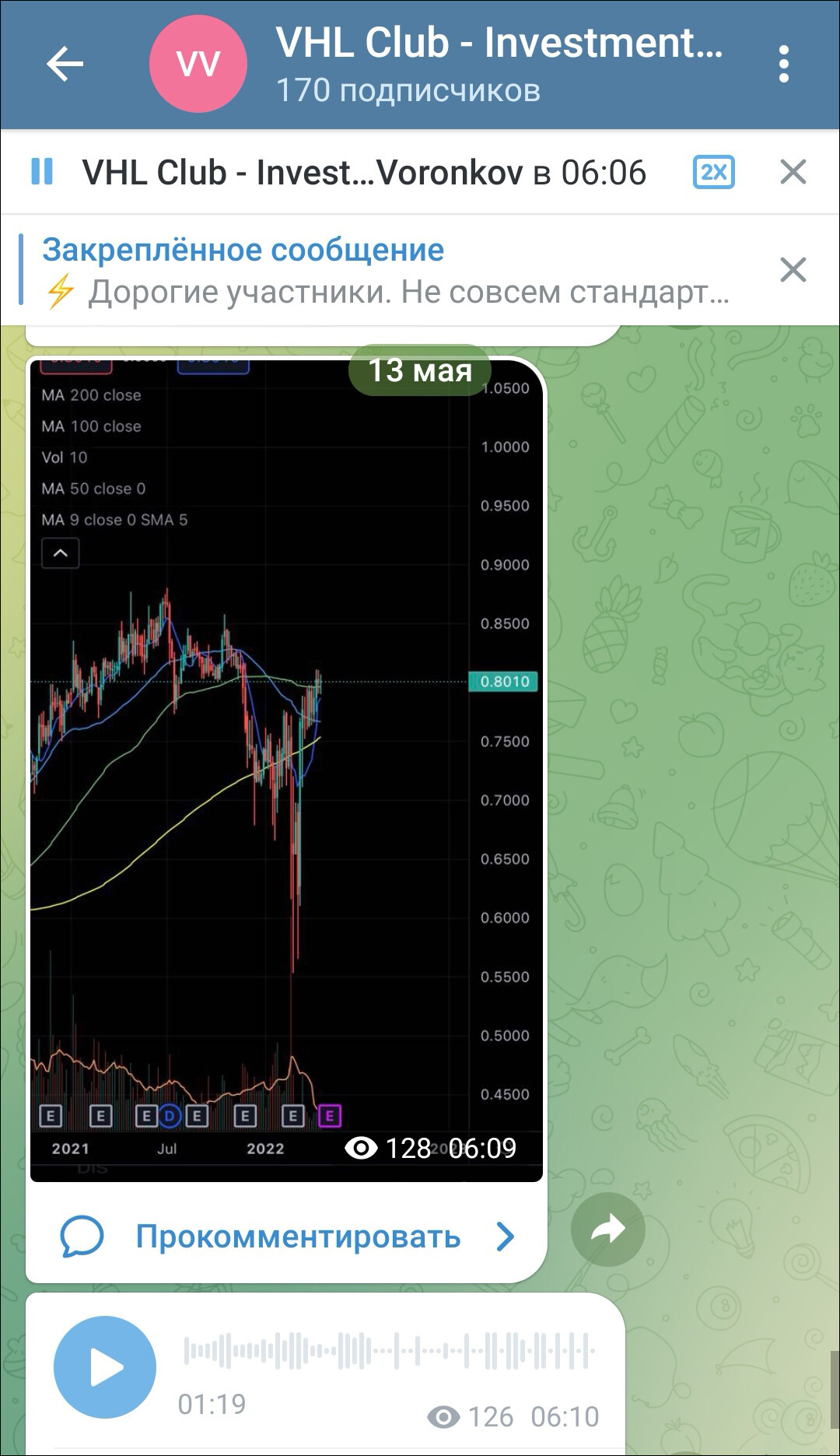The width and height of the screenshot is (840, 1456).
Task: Change the 2X playback speed
Action: [713, 172]
